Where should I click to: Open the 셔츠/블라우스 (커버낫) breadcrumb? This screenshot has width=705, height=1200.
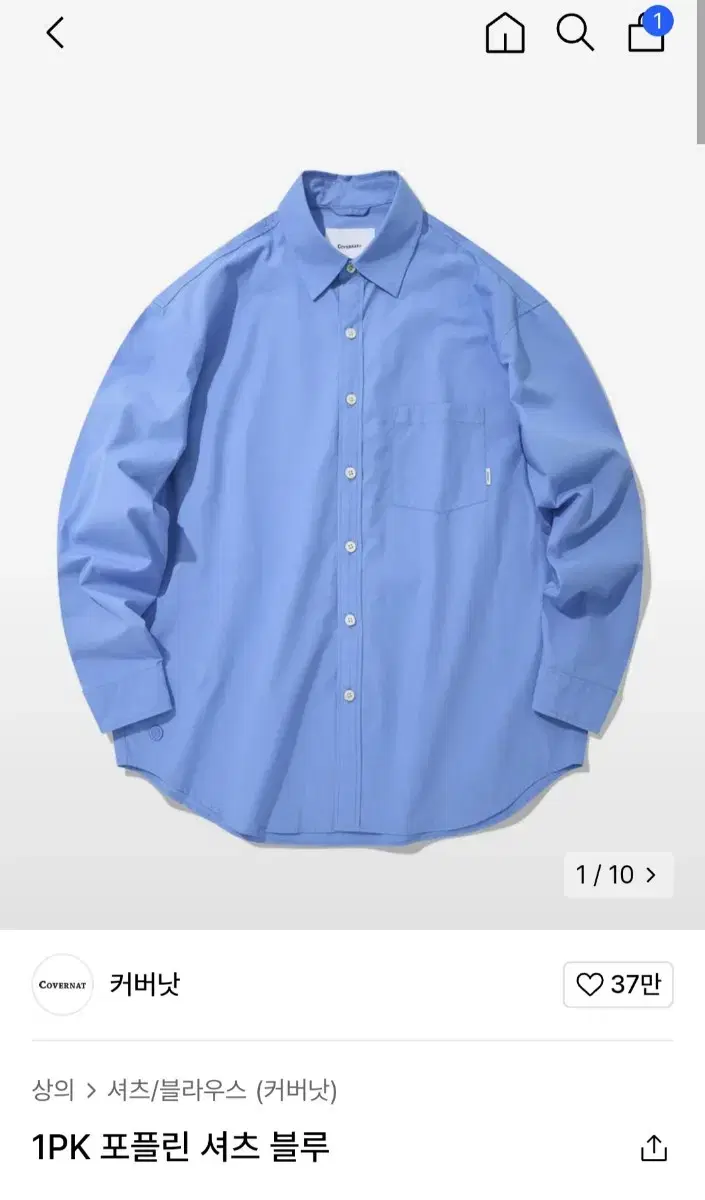222,1090
